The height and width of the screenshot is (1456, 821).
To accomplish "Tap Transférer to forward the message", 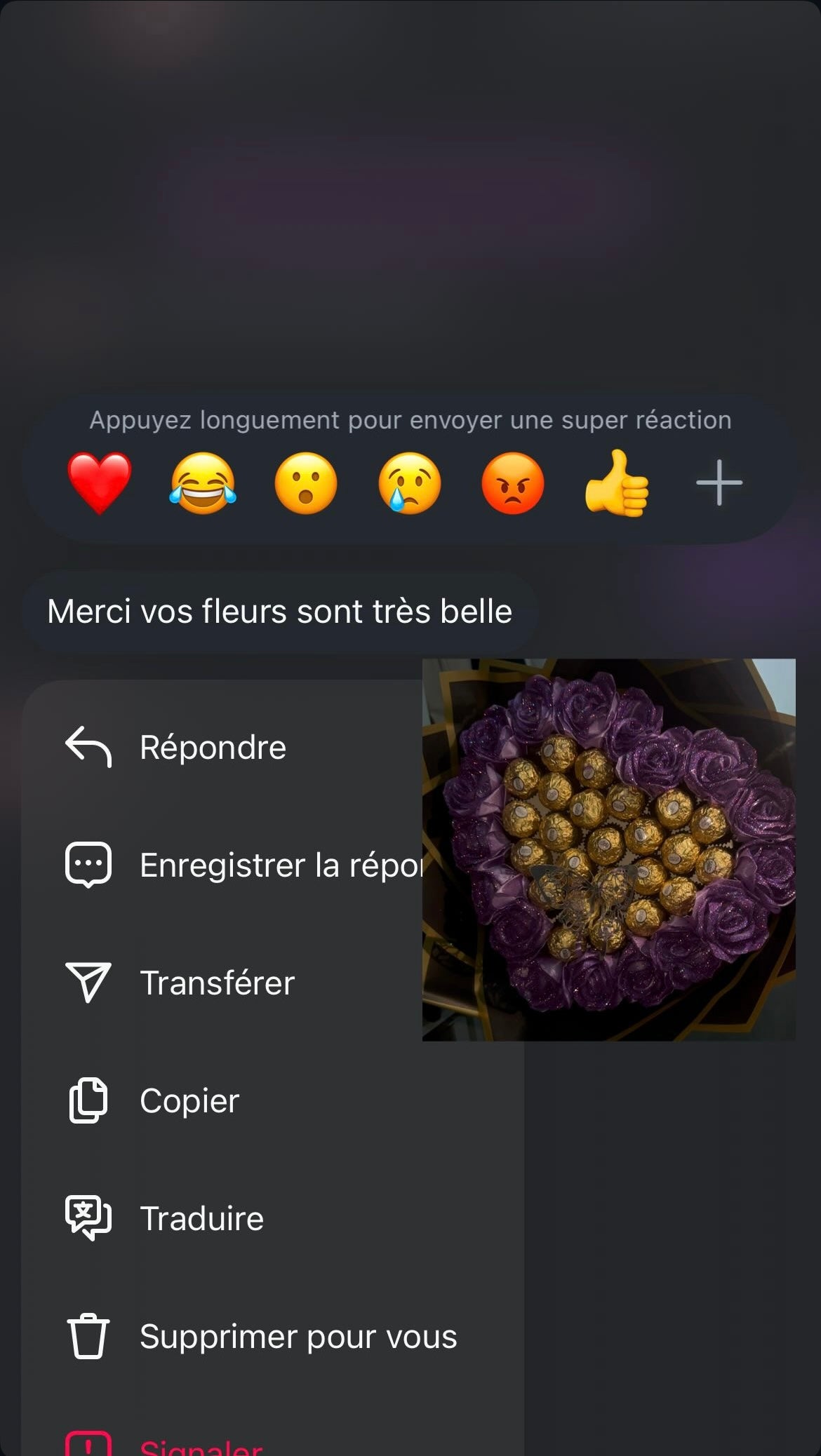I will pyautogui.click(x=217, y=983).
